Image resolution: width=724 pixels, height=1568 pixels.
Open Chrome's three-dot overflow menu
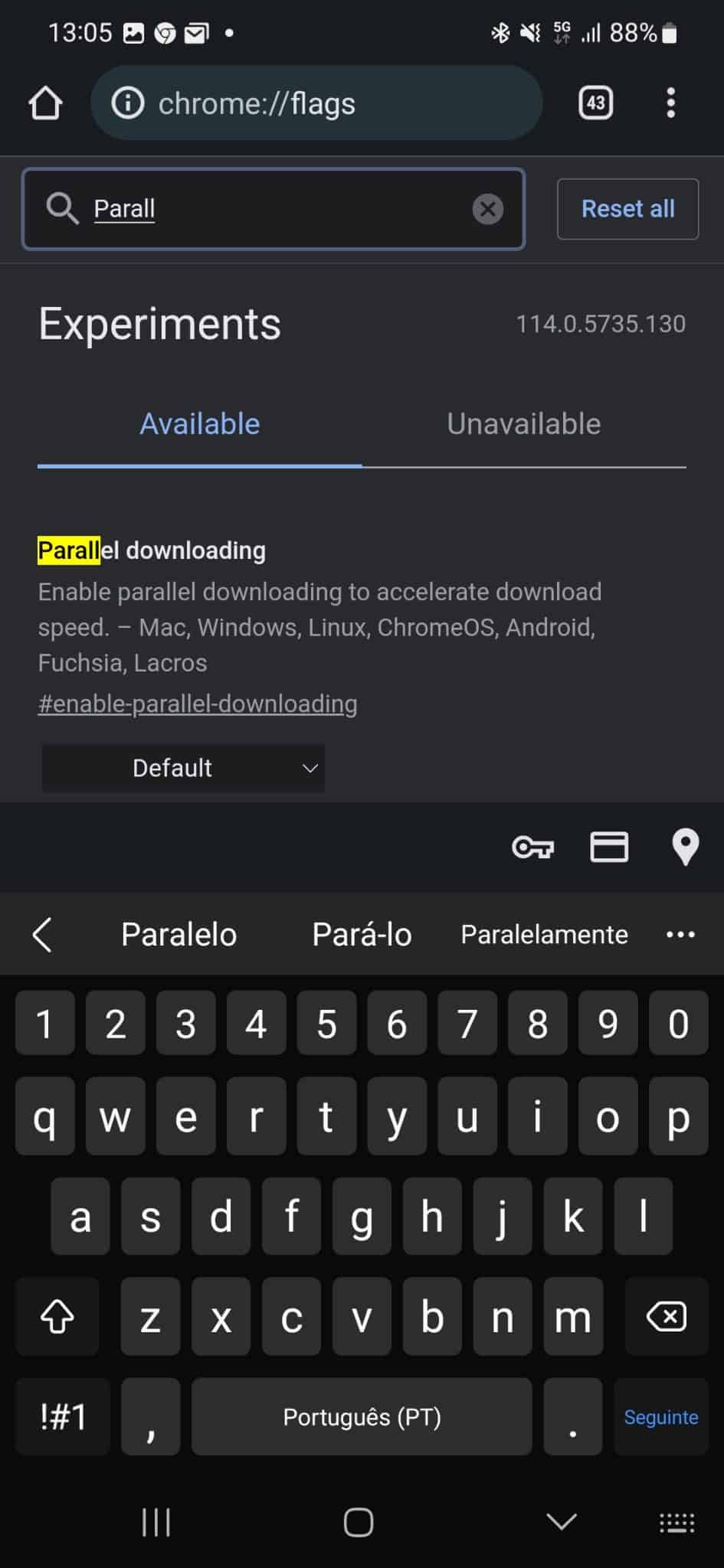(x=670, y=103)
